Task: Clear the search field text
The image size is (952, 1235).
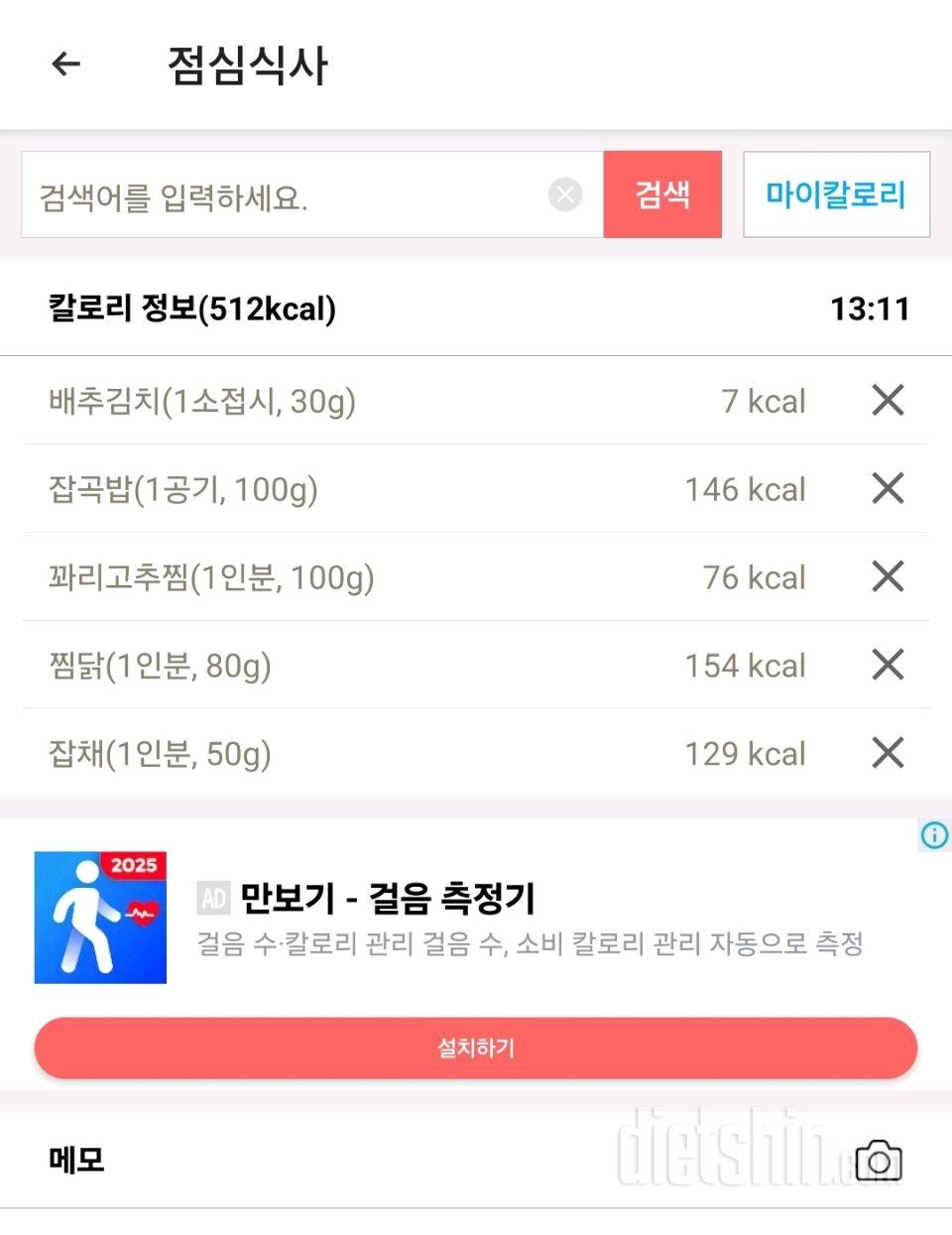Action: [x=565, y=194]
